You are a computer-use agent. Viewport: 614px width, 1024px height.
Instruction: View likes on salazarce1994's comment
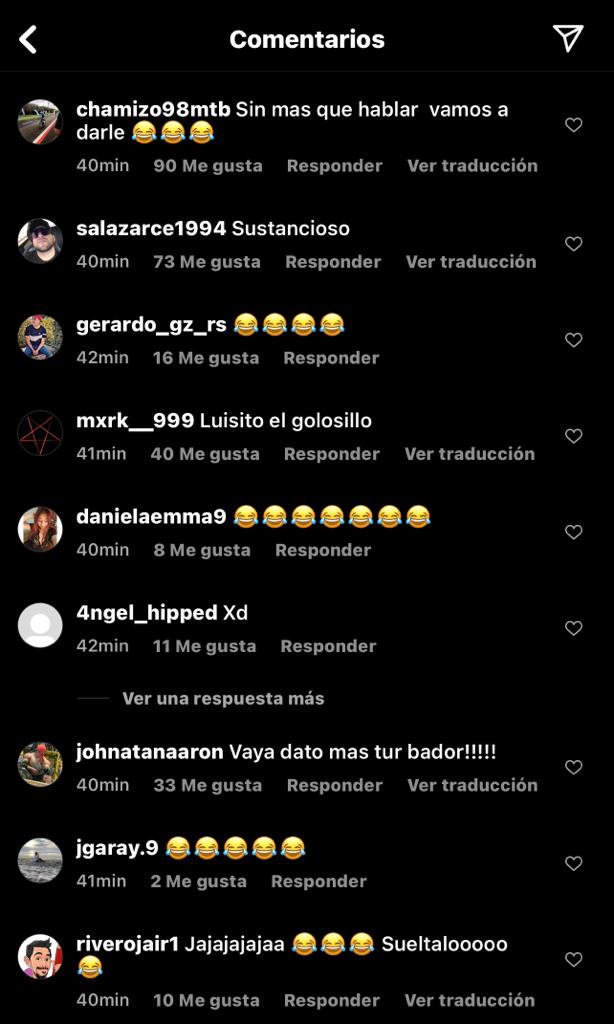pyautogui.click(x=206, y=262)
